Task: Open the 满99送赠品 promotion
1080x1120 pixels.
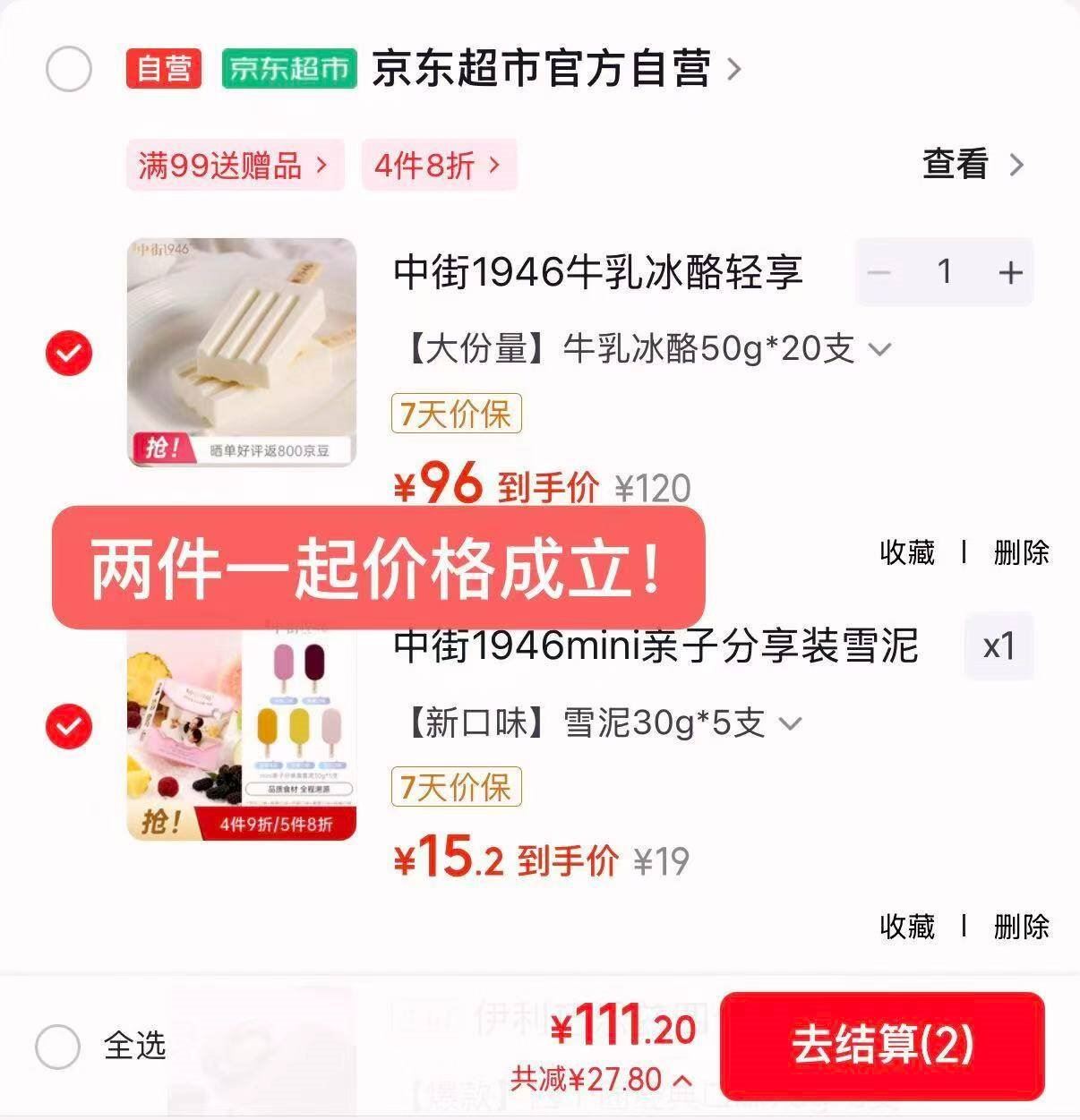Action: tap(235, 165)
